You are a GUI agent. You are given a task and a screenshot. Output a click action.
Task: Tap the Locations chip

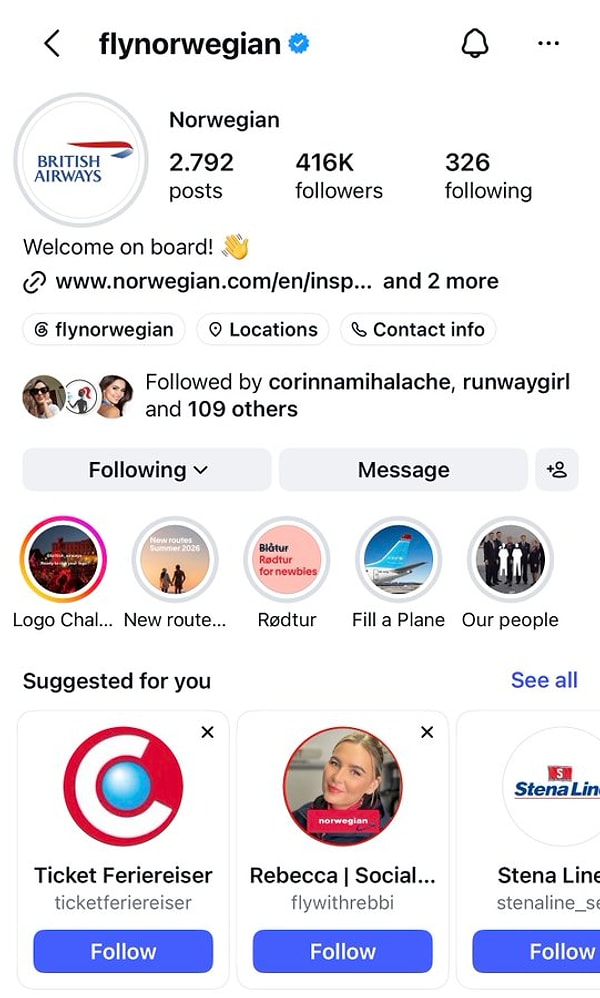pos(263,330)
